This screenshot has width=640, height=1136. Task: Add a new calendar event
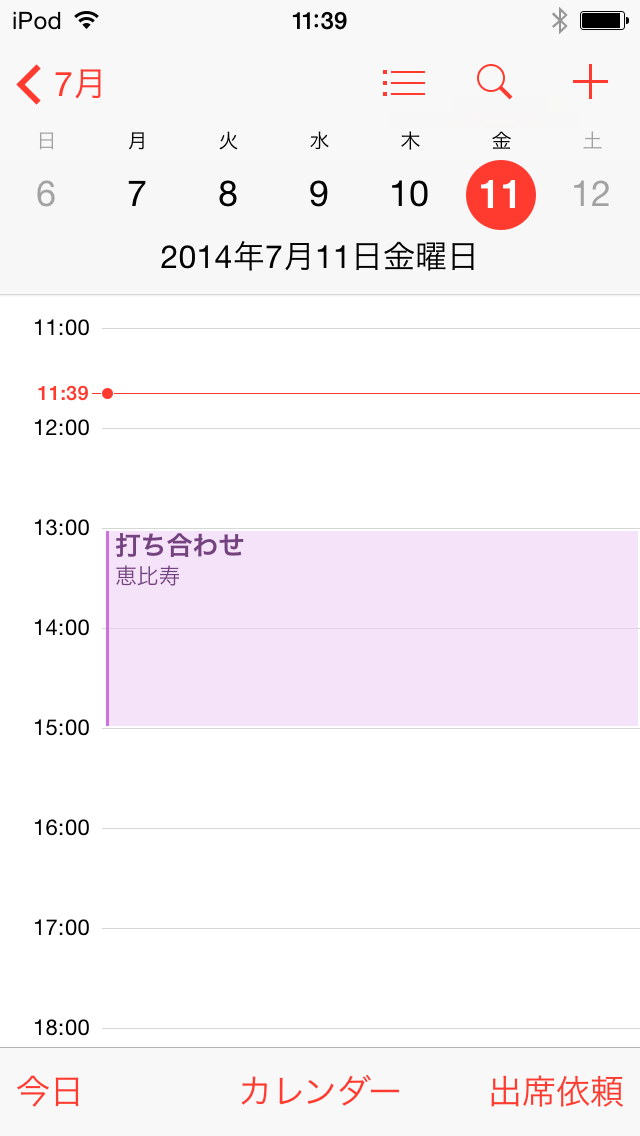(x=590, y=83)
